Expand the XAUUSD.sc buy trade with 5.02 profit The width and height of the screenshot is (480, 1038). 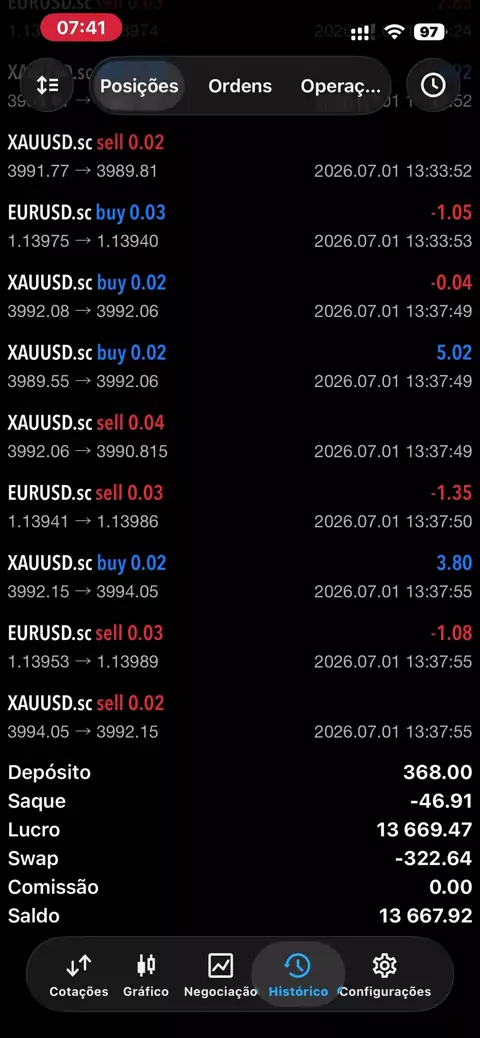(240, 366)
